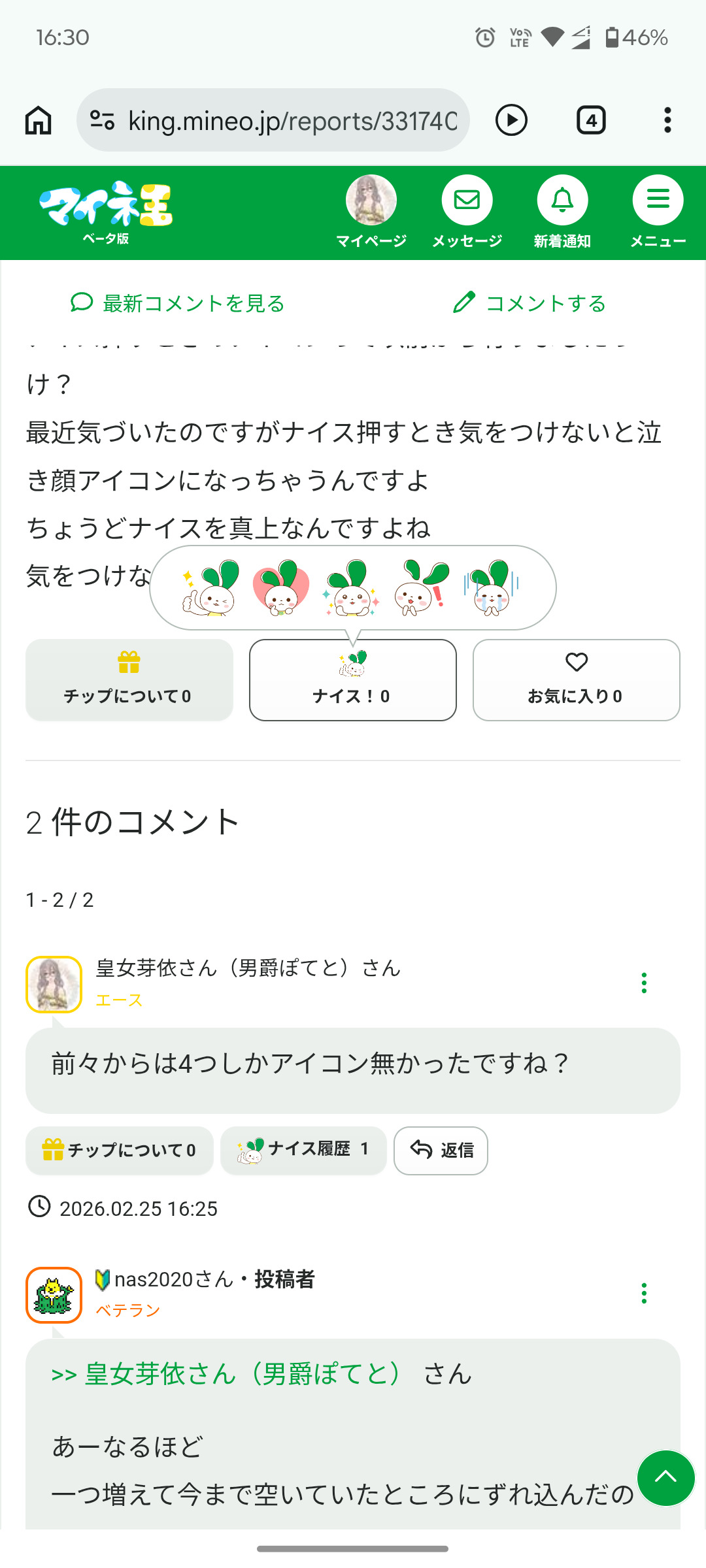706x1568 pixels.
Task: Jump to 最新コメントを見る
Action: click(x=178, y=303)
